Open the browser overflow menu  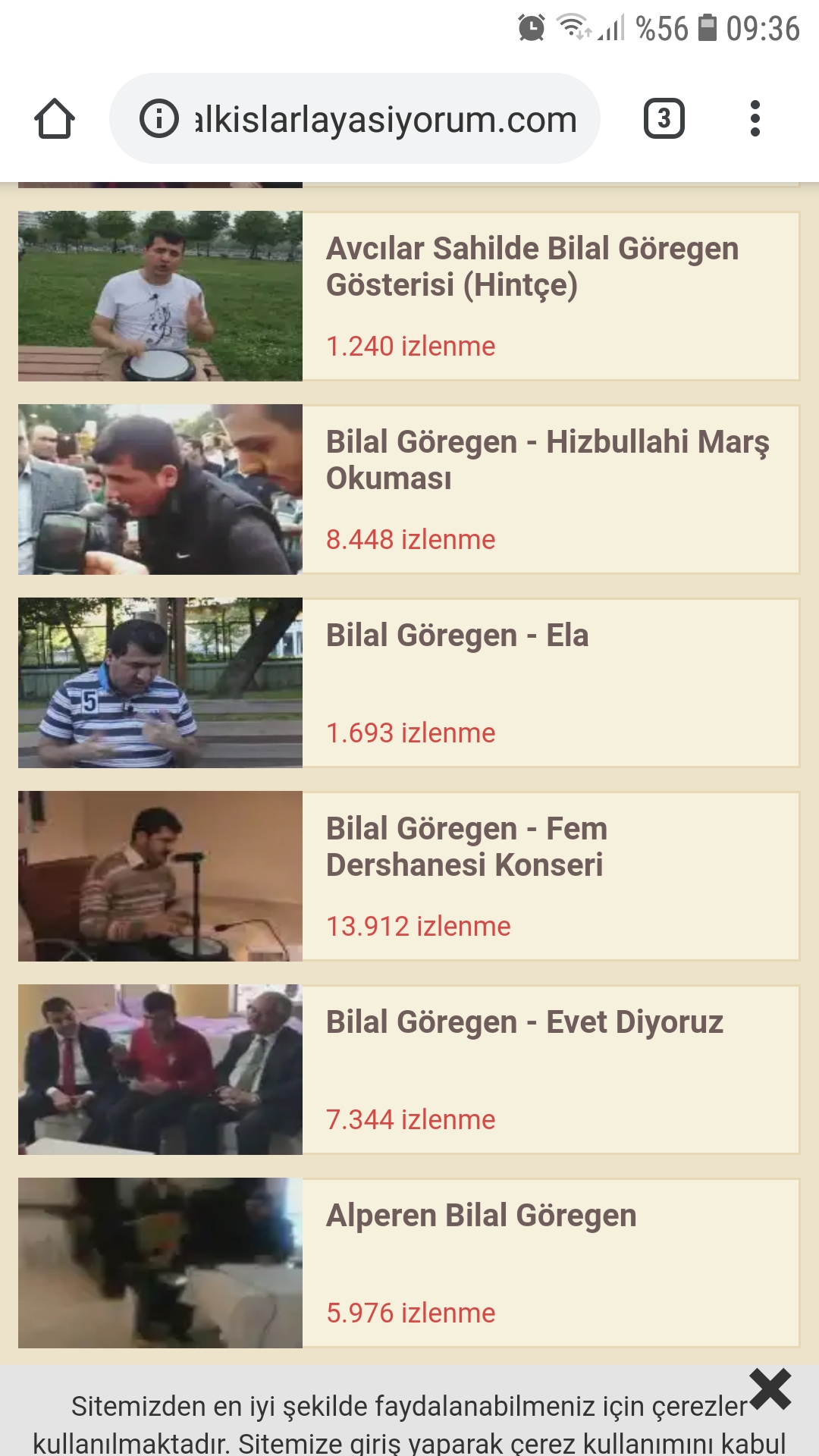point(755,119)
